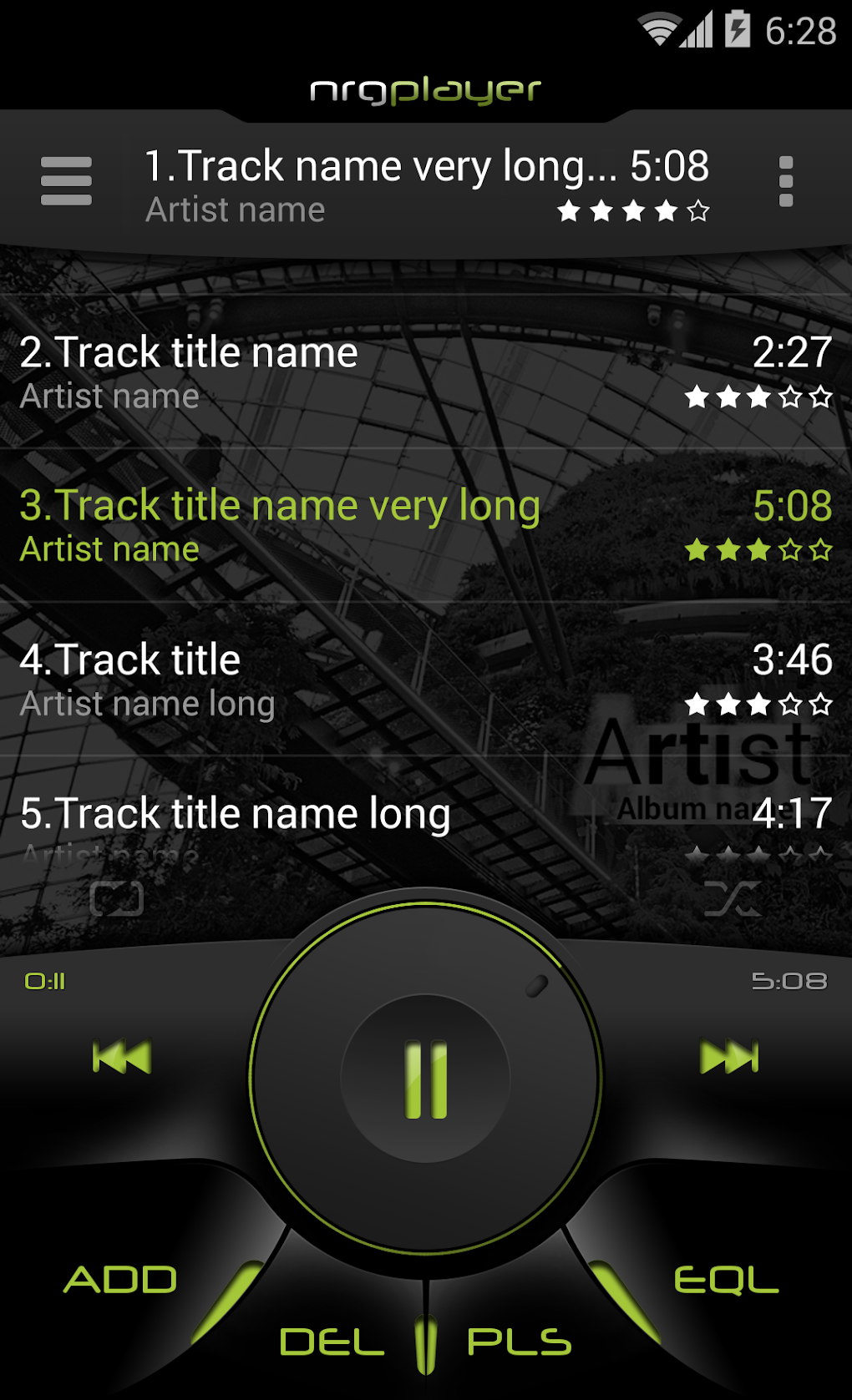The width and height of the screenshot is (852, 1400).
Task: Skip to the previous track
Action: (122, 1057)
